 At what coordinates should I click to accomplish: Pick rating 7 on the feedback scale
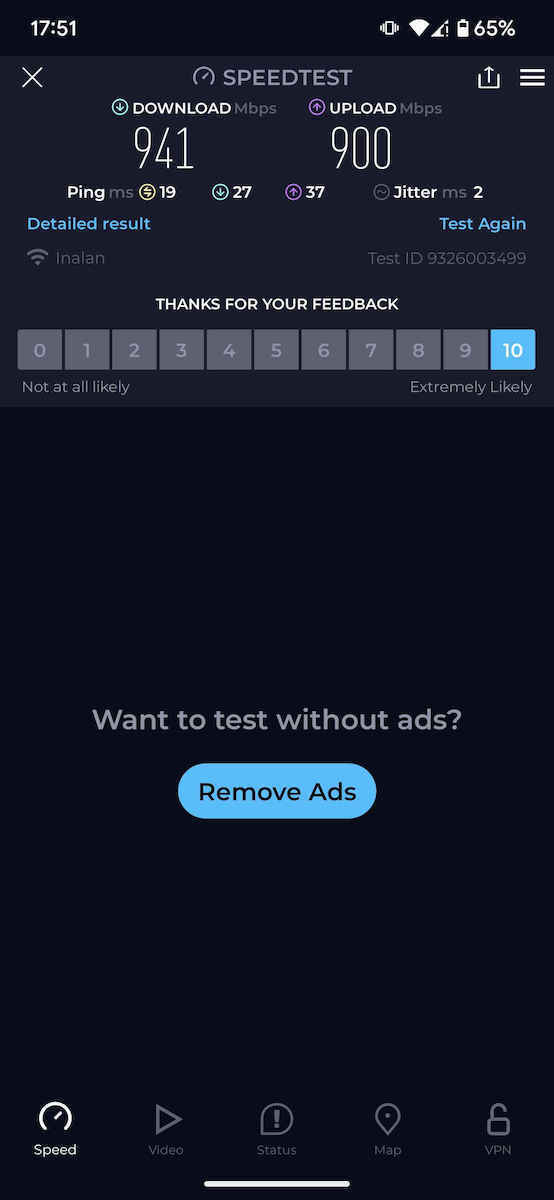pos(371,350)
